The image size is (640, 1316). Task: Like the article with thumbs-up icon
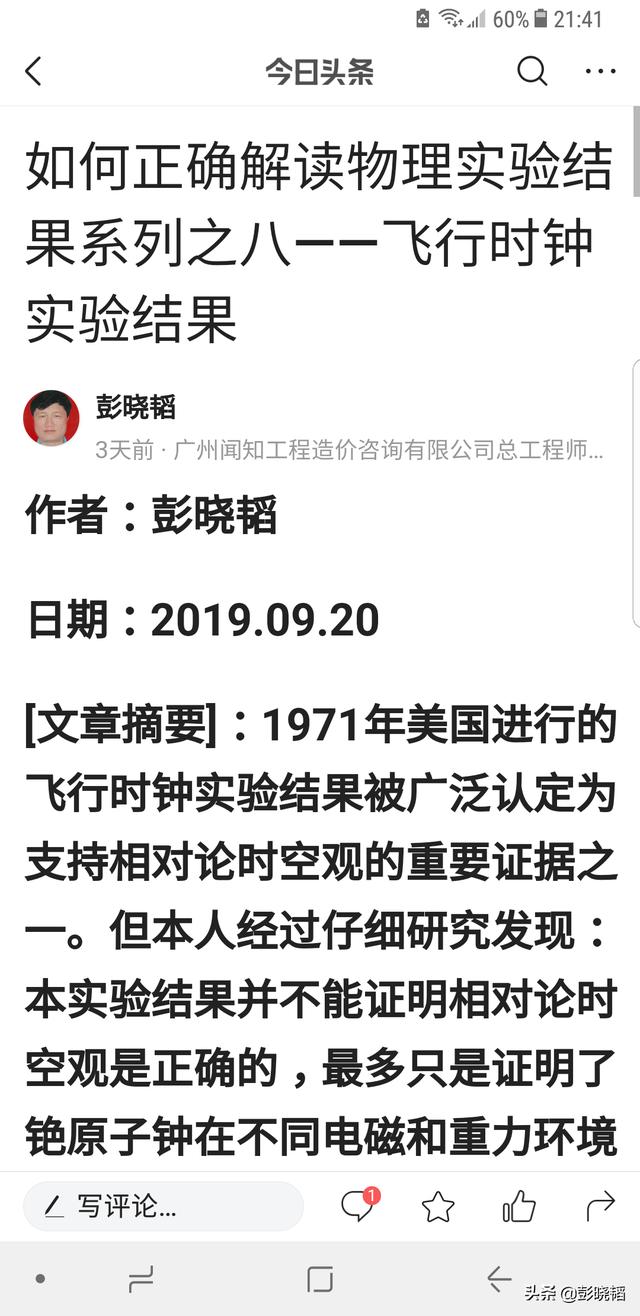point(519,1207)
